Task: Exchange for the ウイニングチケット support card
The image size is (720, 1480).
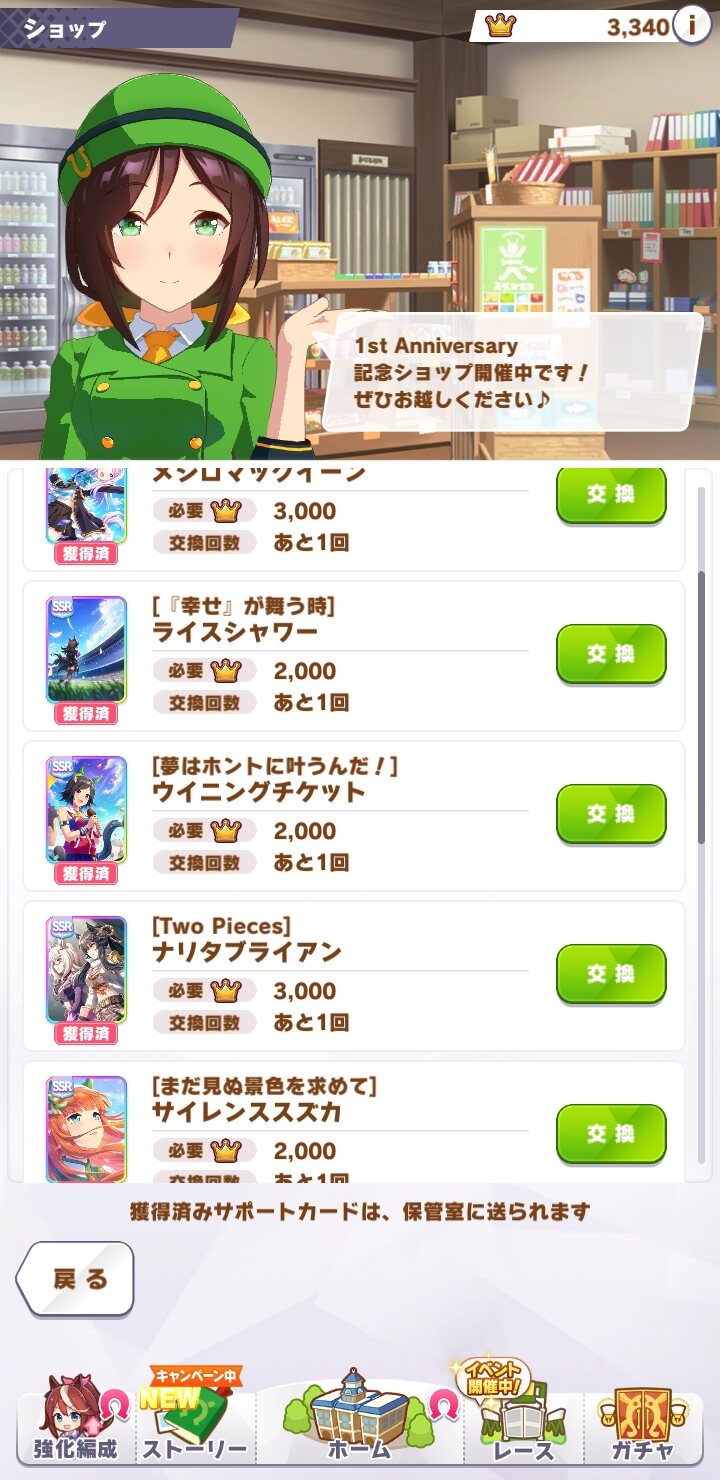Action: point(611,814)
